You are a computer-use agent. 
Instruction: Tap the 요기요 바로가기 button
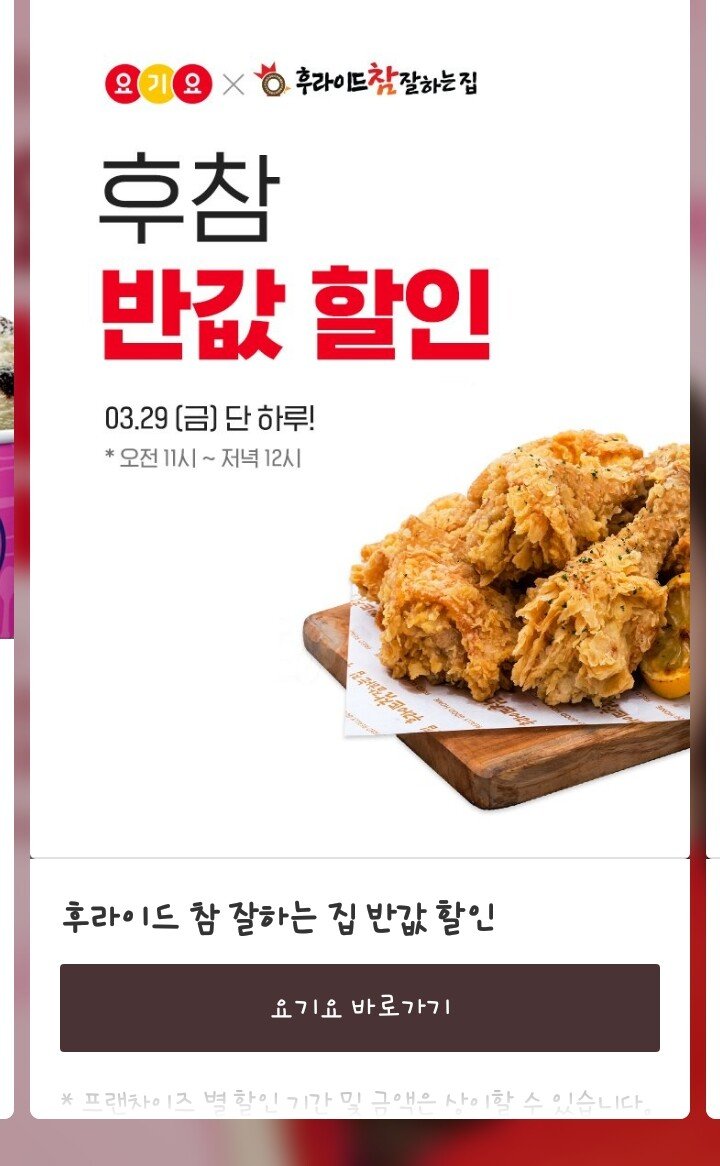coord(360,1007)
